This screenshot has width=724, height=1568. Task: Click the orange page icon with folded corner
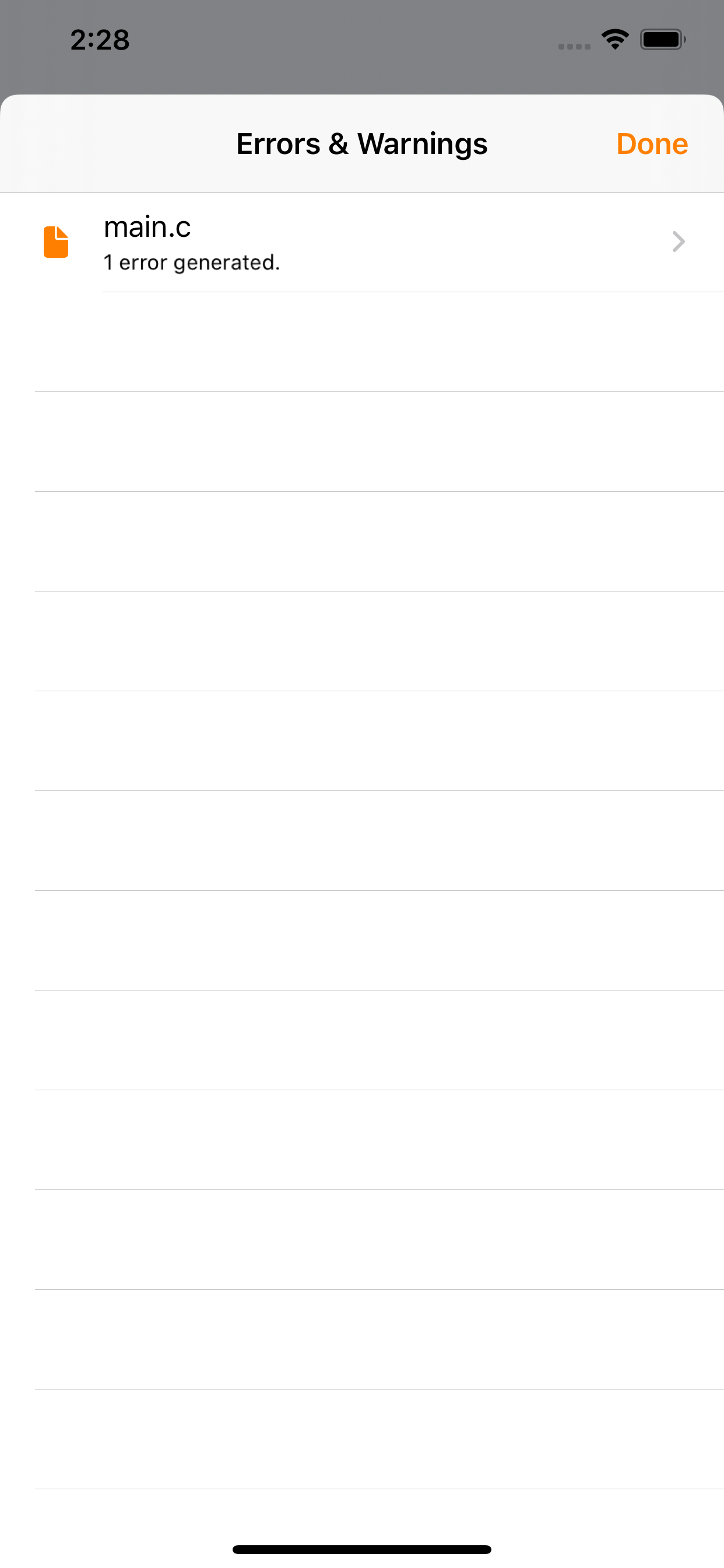point(55,242)
